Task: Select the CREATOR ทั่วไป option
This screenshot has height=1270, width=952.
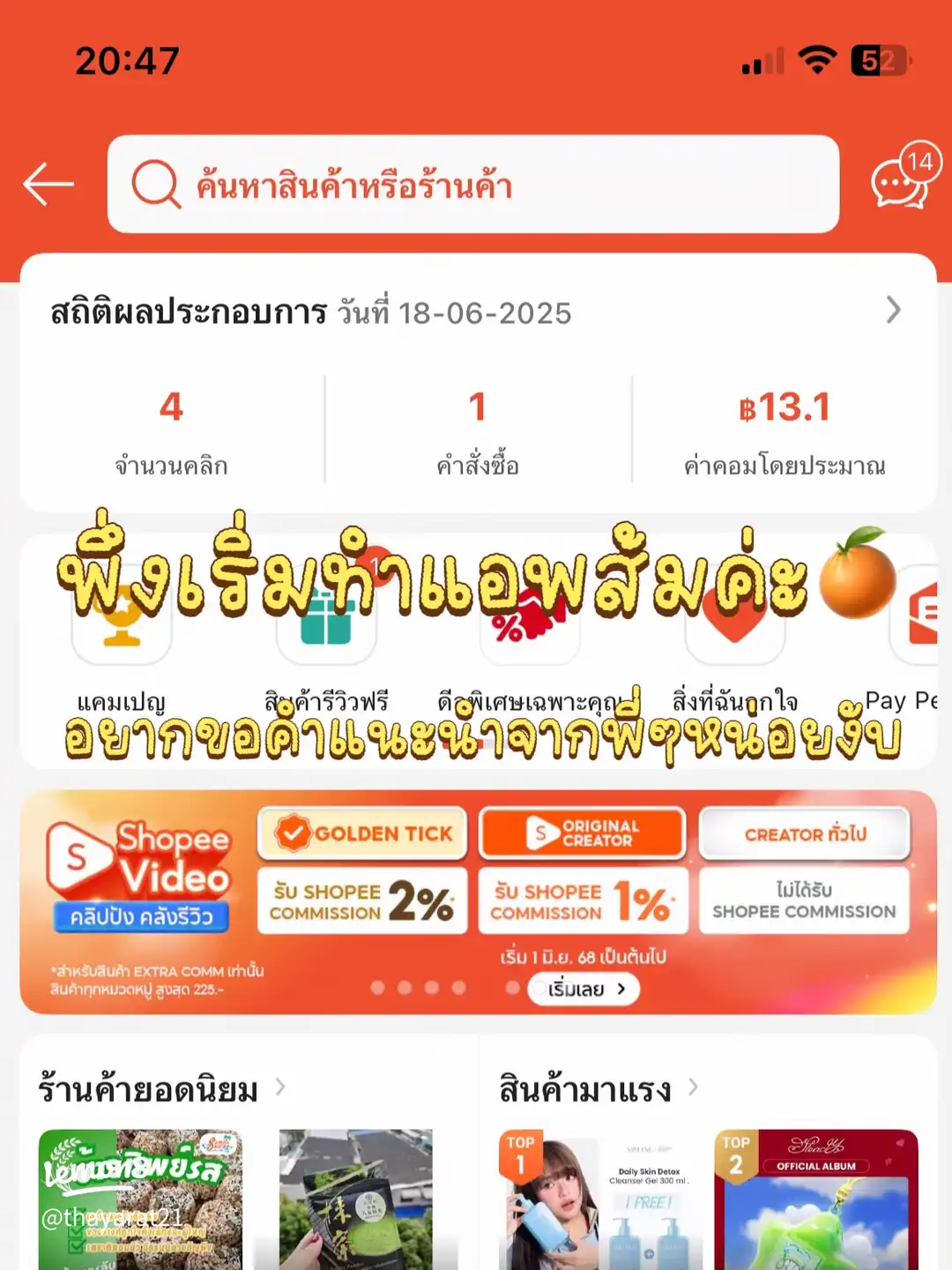Action: pos(804,833)
